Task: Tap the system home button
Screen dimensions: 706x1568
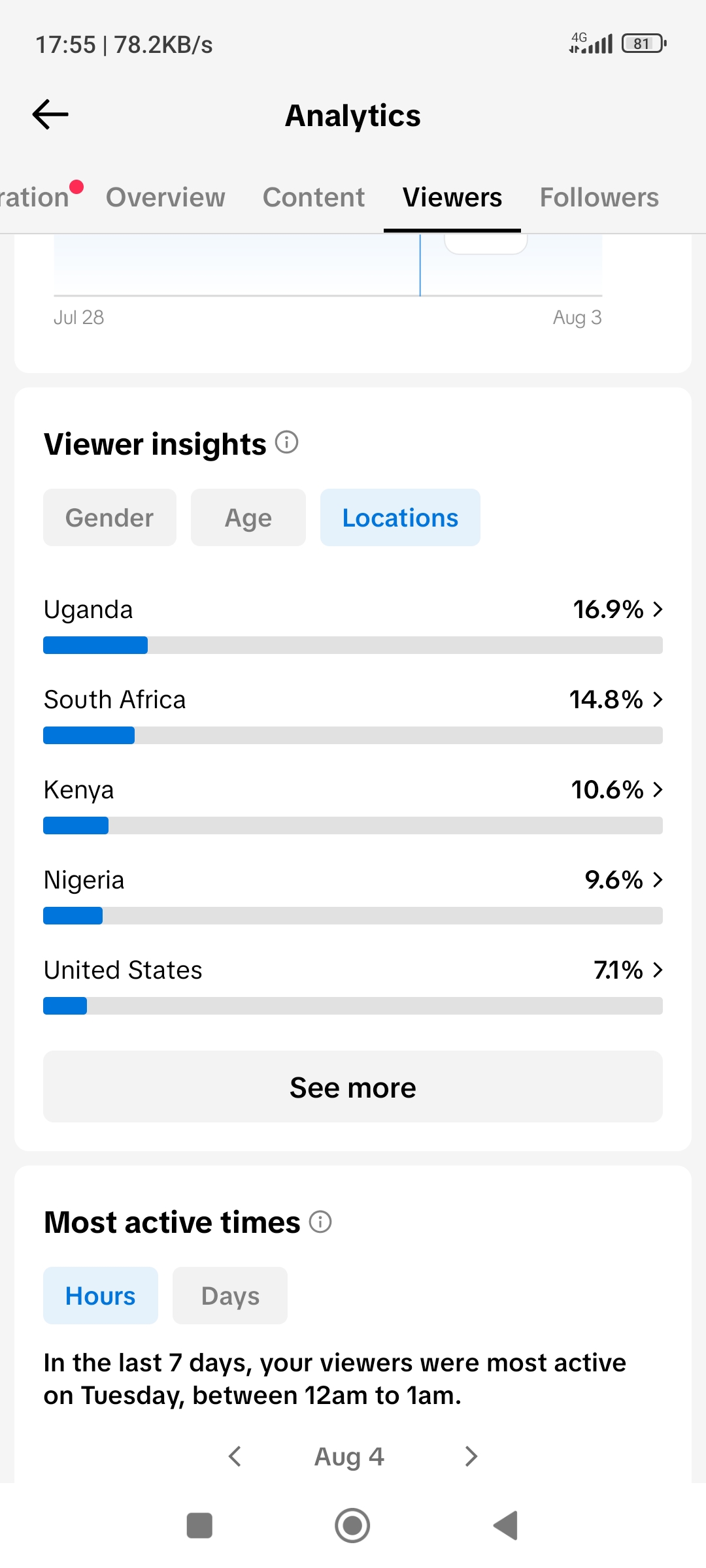Action: coord(352,1526)
